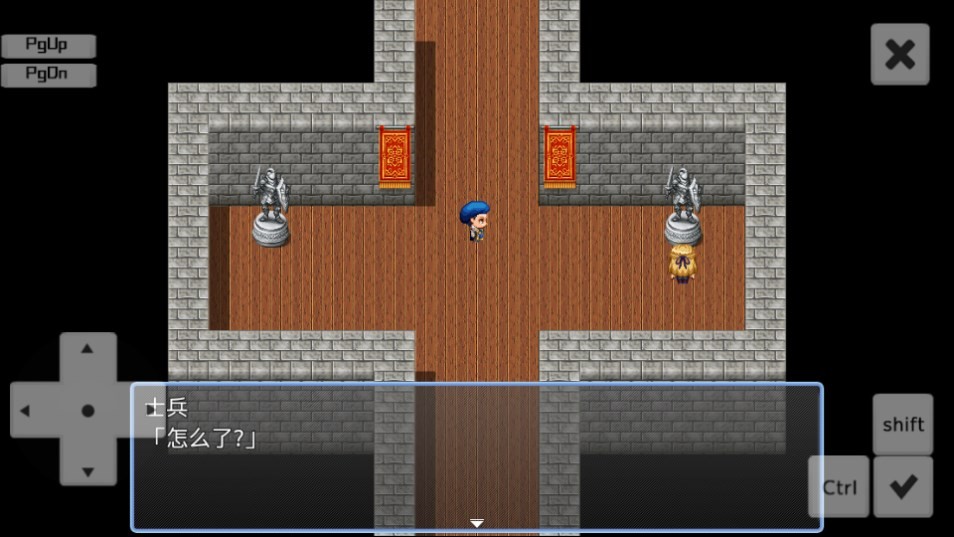This screenshot has width=954, height=537.
Task: Tap the PgDn button
Action: (x=48, y=75)
